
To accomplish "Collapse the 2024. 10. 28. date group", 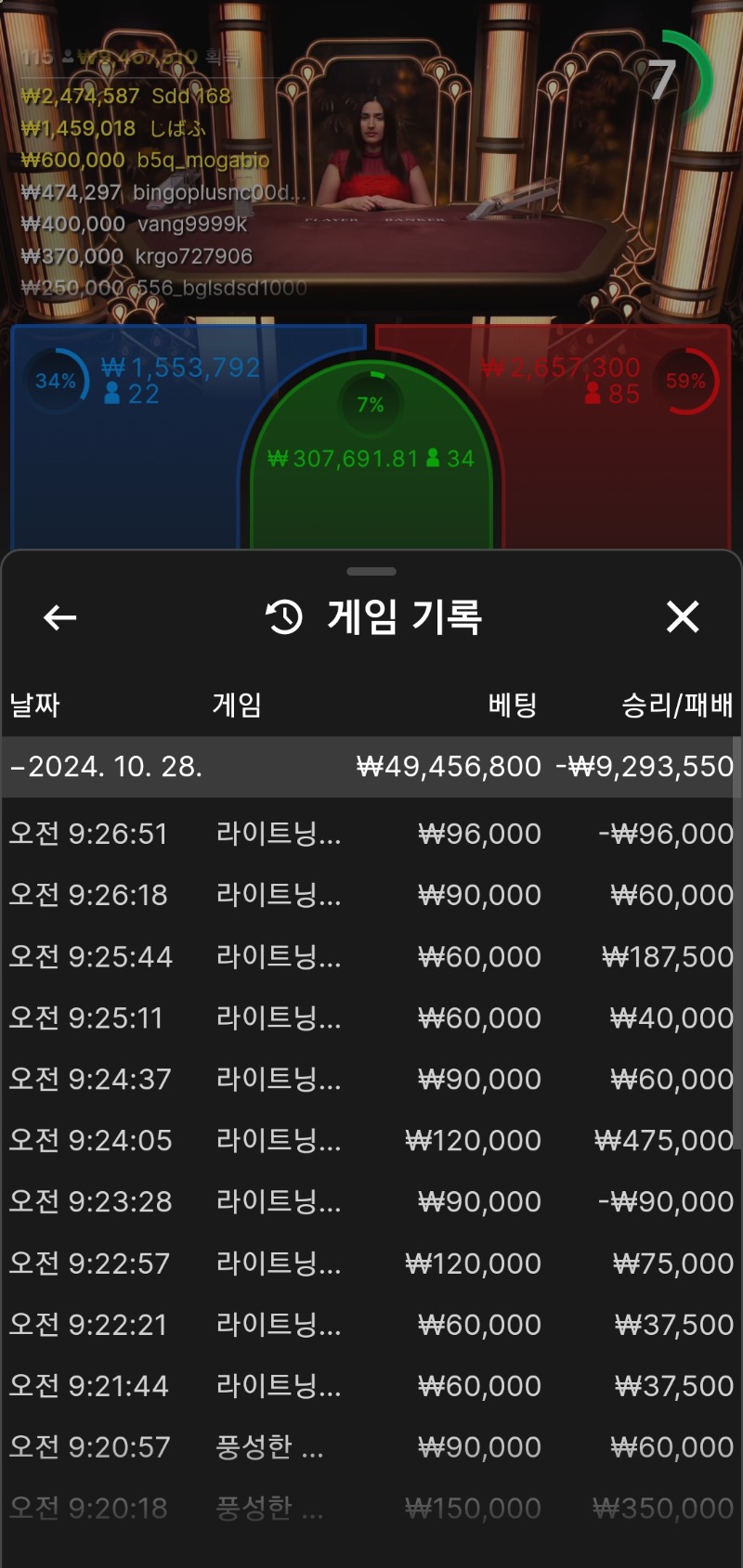I will [370, 767].
